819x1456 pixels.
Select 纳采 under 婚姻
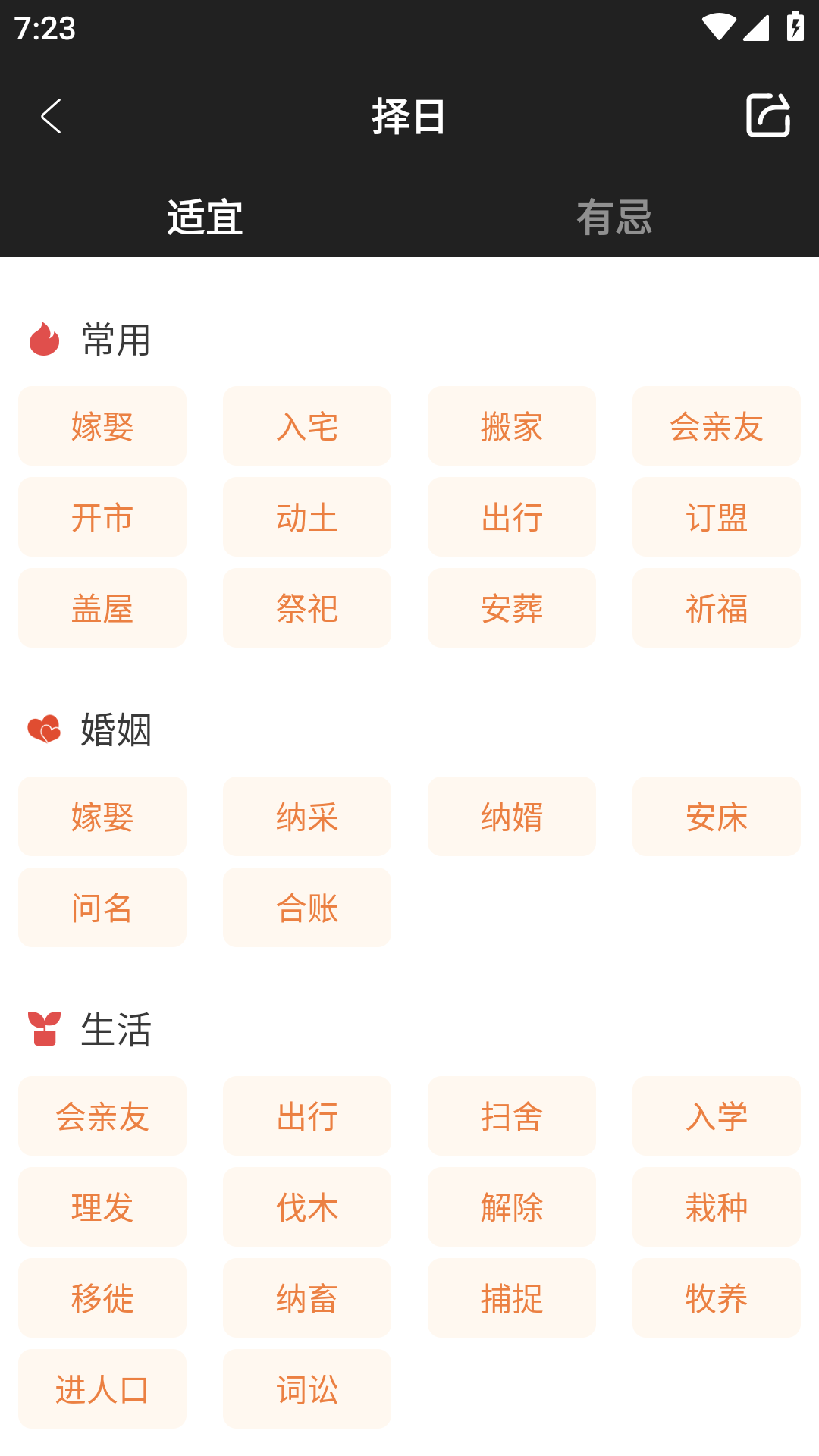306,817
